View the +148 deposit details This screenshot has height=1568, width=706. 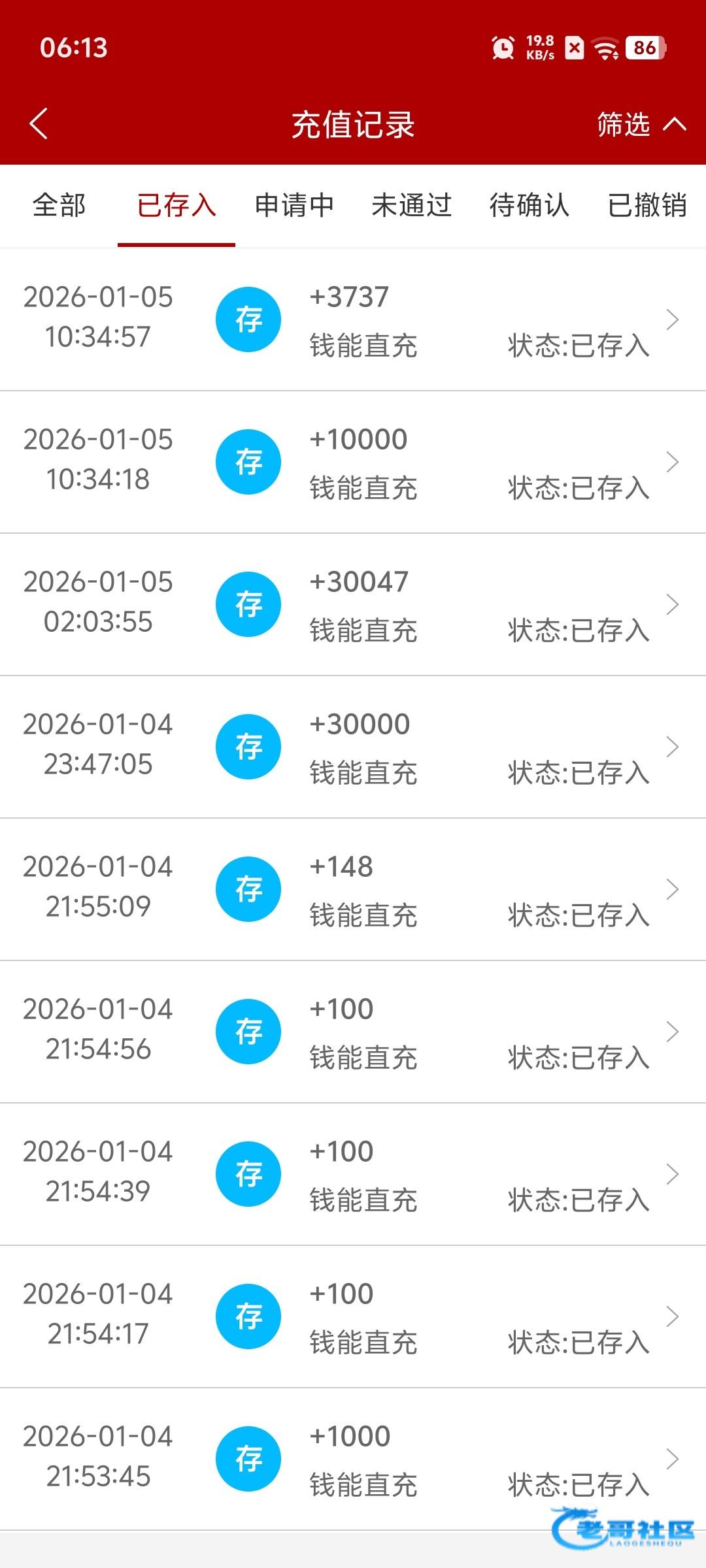point(353,889)
